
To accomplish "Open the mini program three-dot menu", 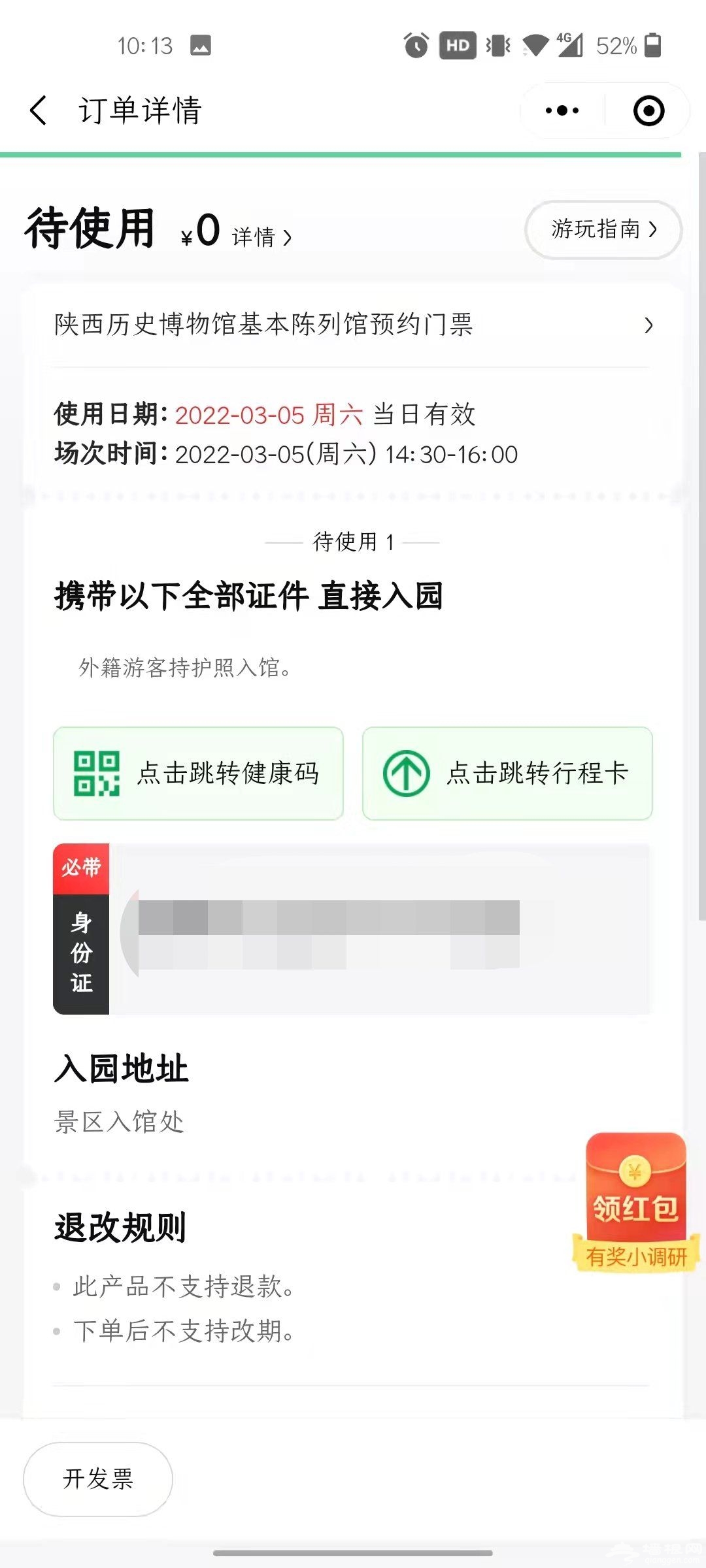I will [x=562, y=110].
